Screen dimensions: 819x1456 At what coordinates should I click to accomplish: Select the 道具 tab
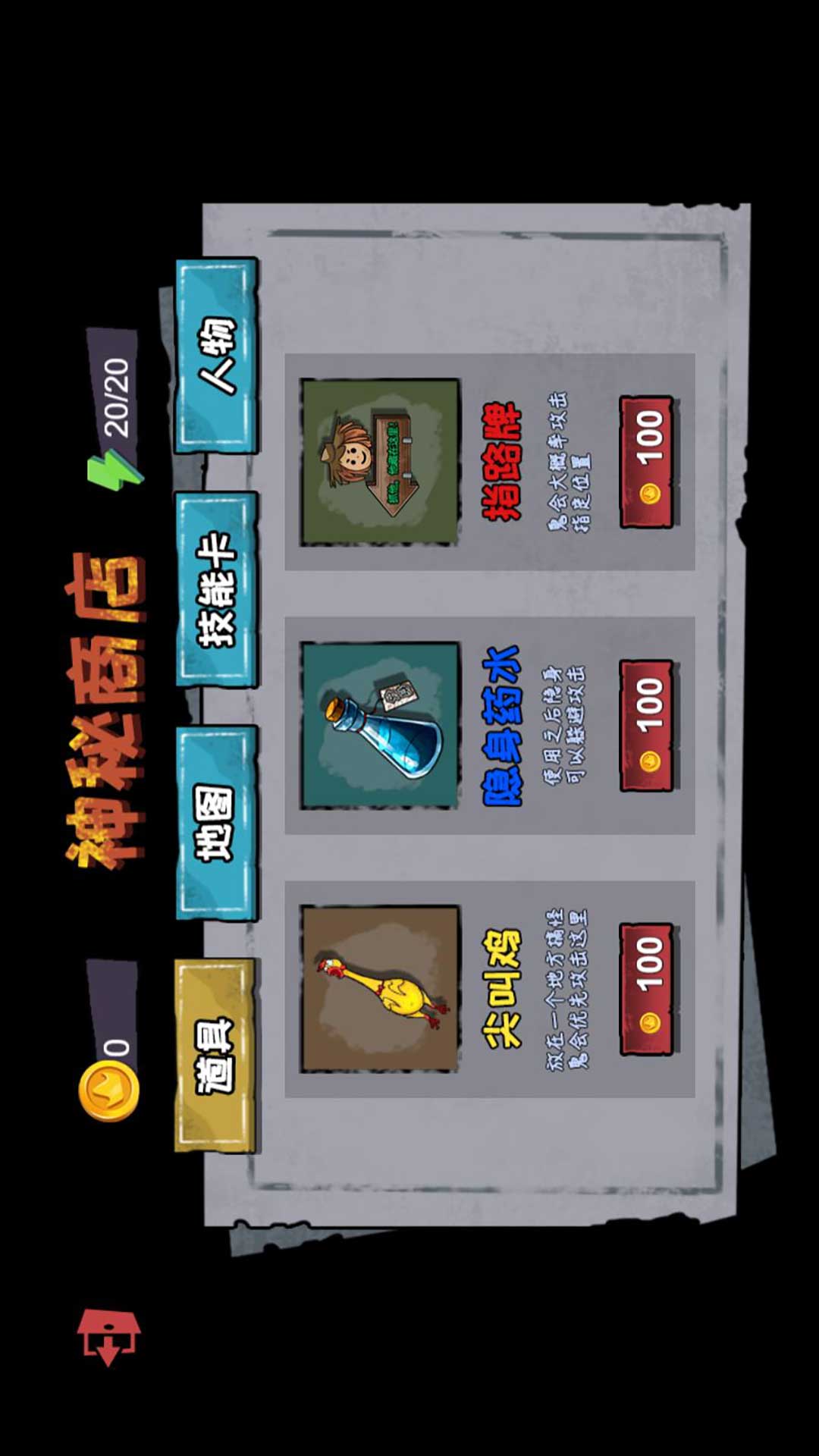215,1056
